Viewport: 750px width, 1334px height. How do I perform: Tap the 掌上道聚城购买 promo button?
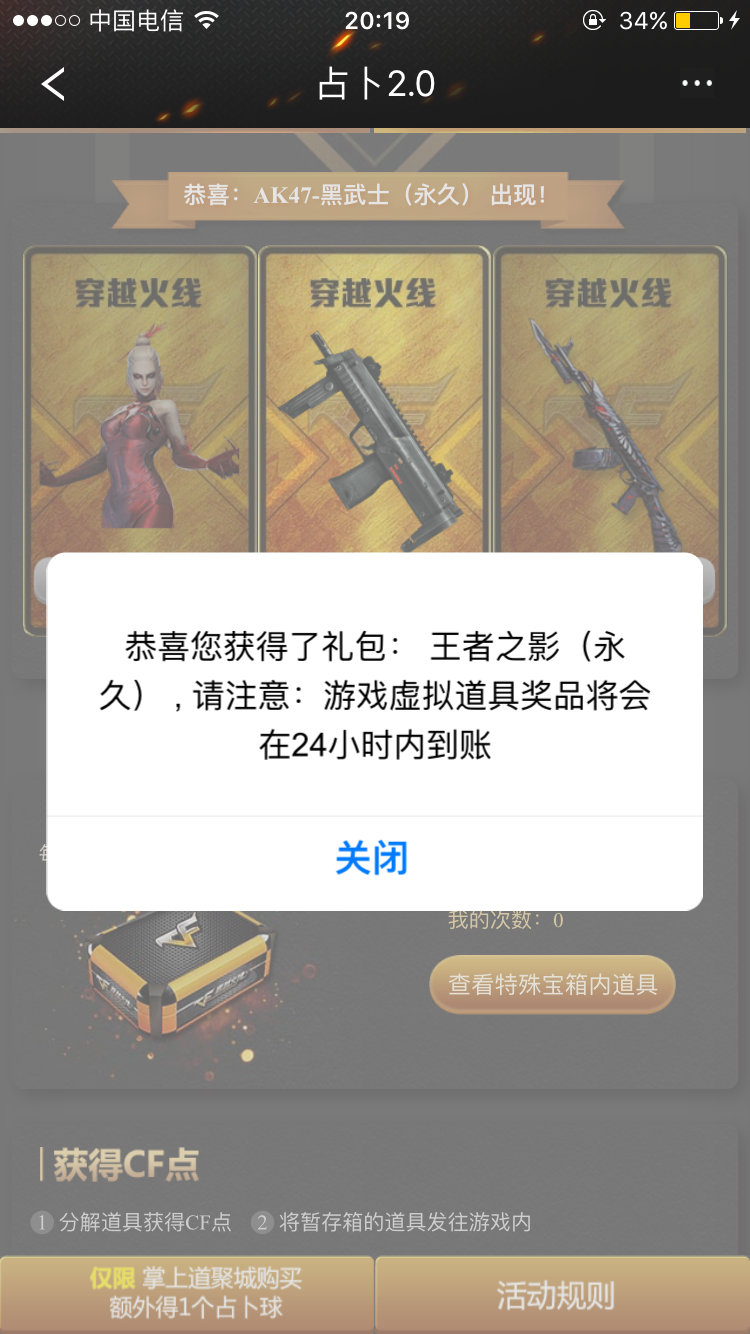click(187, 1296)
